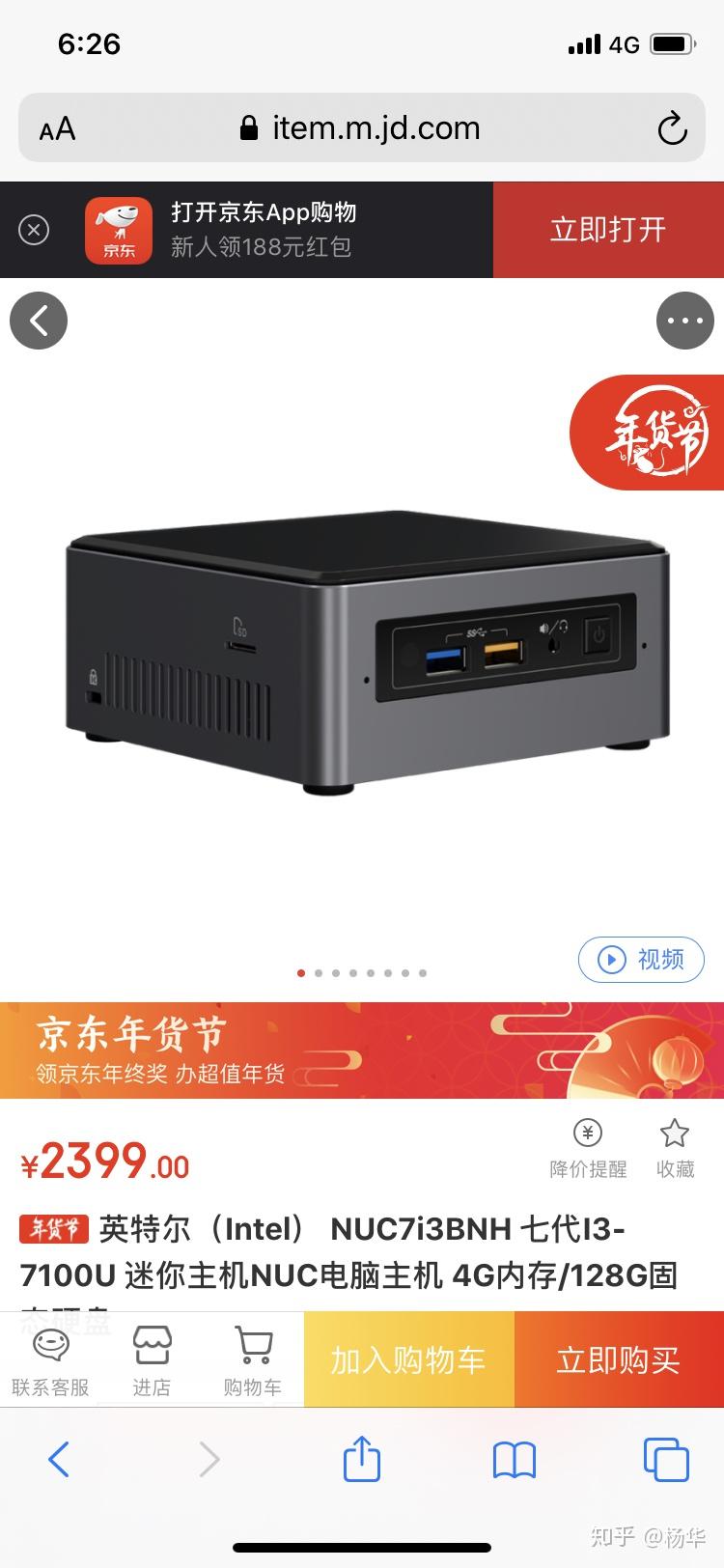Dismiss the JD app banner with the X
The image size is (724, 1568).
click(35, 229)
